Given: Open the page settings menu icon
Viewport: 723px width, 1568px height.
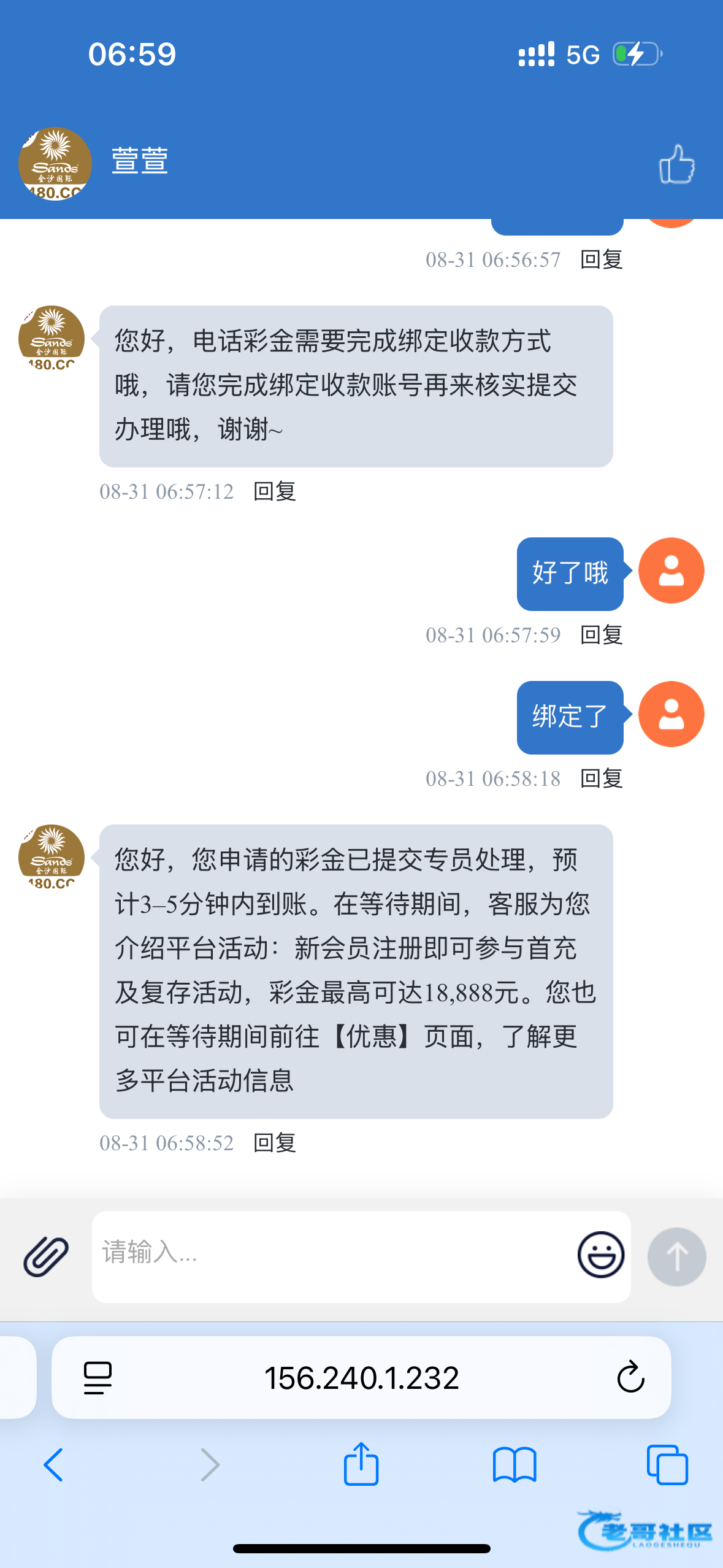Looking at the screenshot, I should click(98, 1378).
